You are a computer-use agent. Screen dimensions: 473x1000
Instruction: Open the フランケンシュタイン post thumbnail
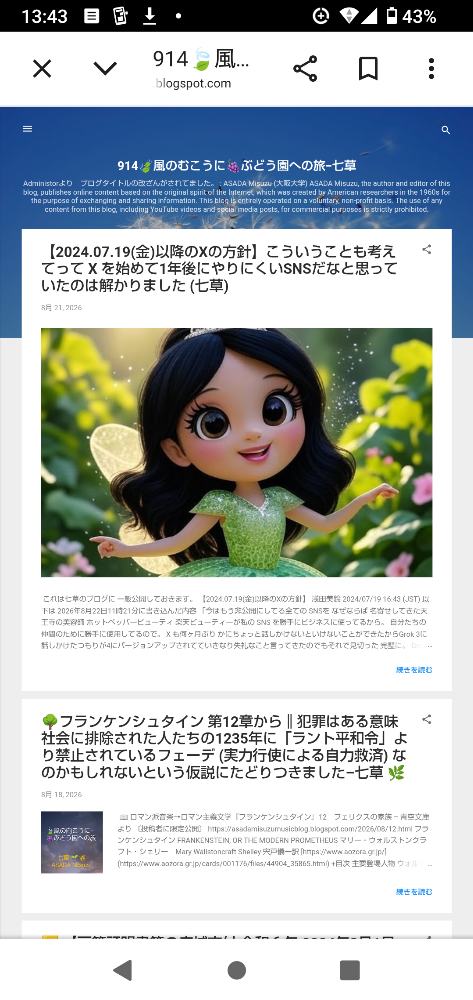(x=72, y=842)
